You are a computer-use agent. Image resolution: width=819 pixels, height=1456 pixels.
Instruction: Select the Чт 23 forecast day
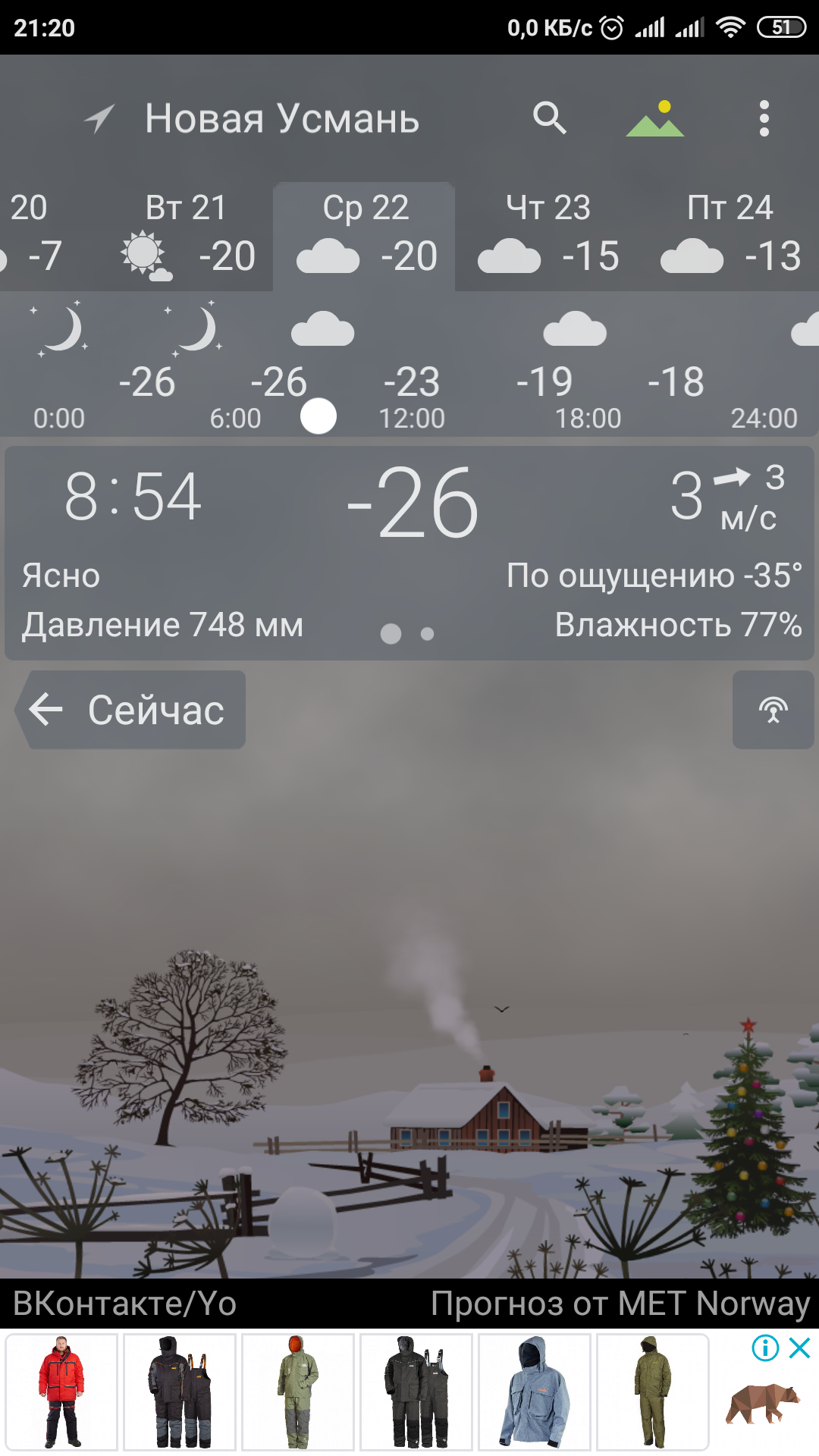(x=548, y=235)
